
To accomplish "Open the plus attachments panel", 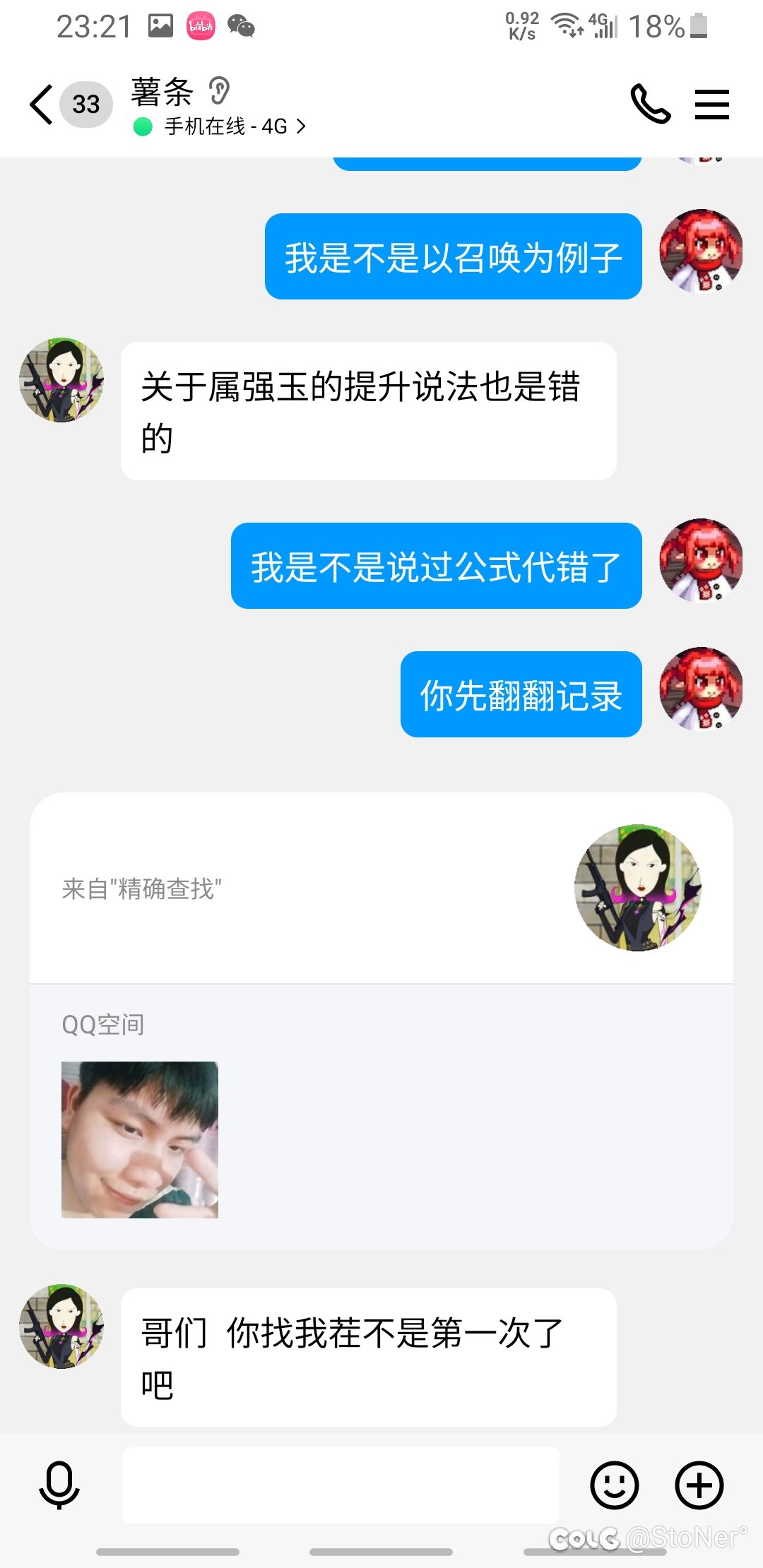I will pos(699,1485).
